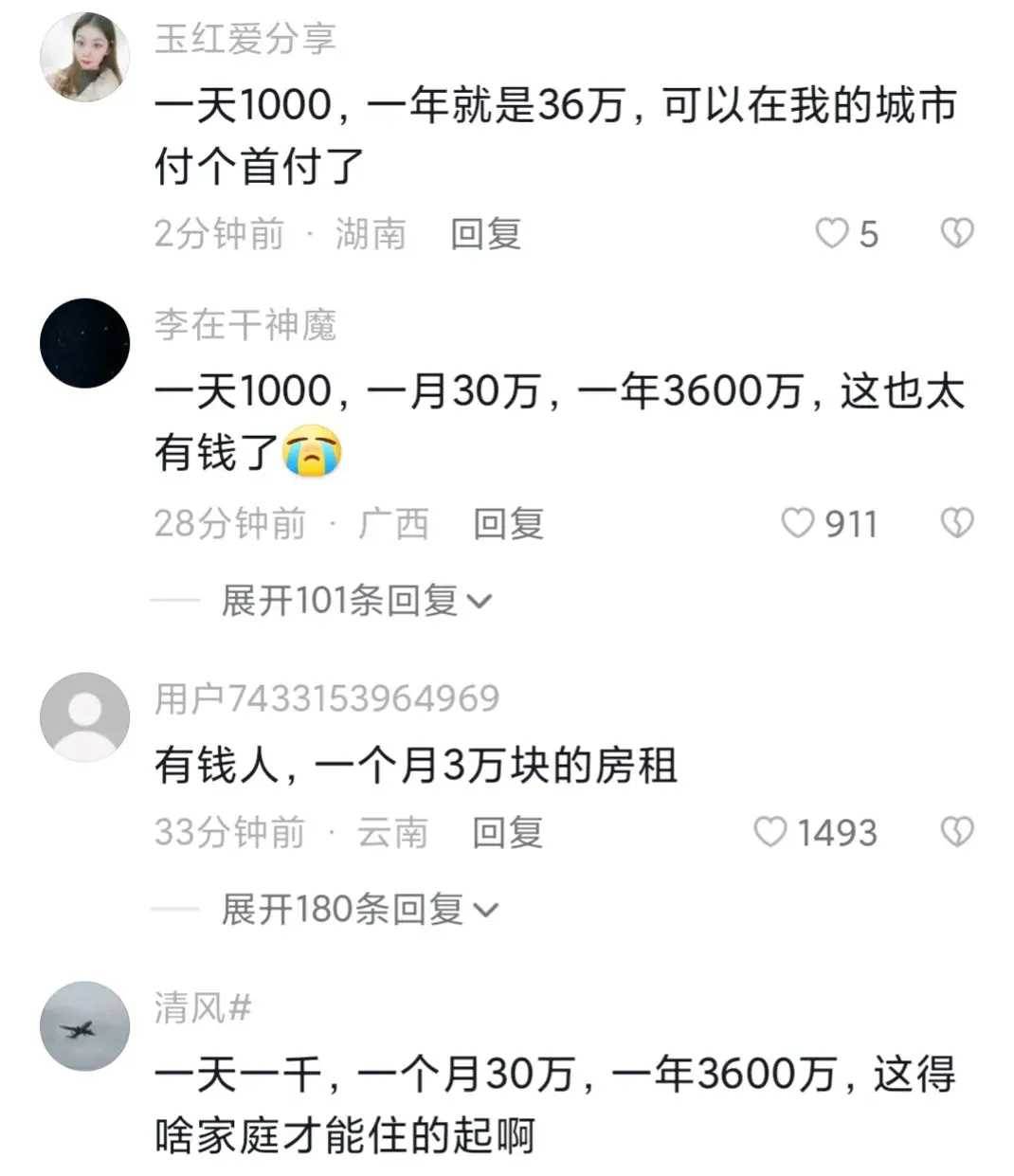
Task: Dislike 用户7433153964969's comment
Action: 956,832
